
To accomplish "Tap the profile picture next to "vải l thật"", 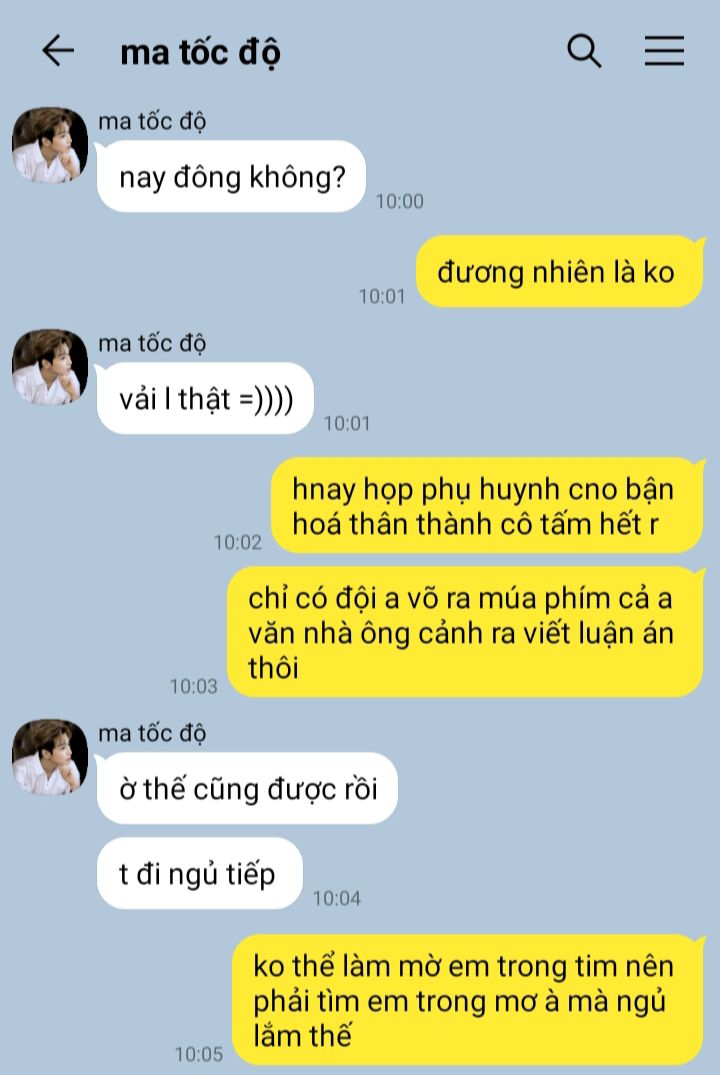I will point(50,367).
